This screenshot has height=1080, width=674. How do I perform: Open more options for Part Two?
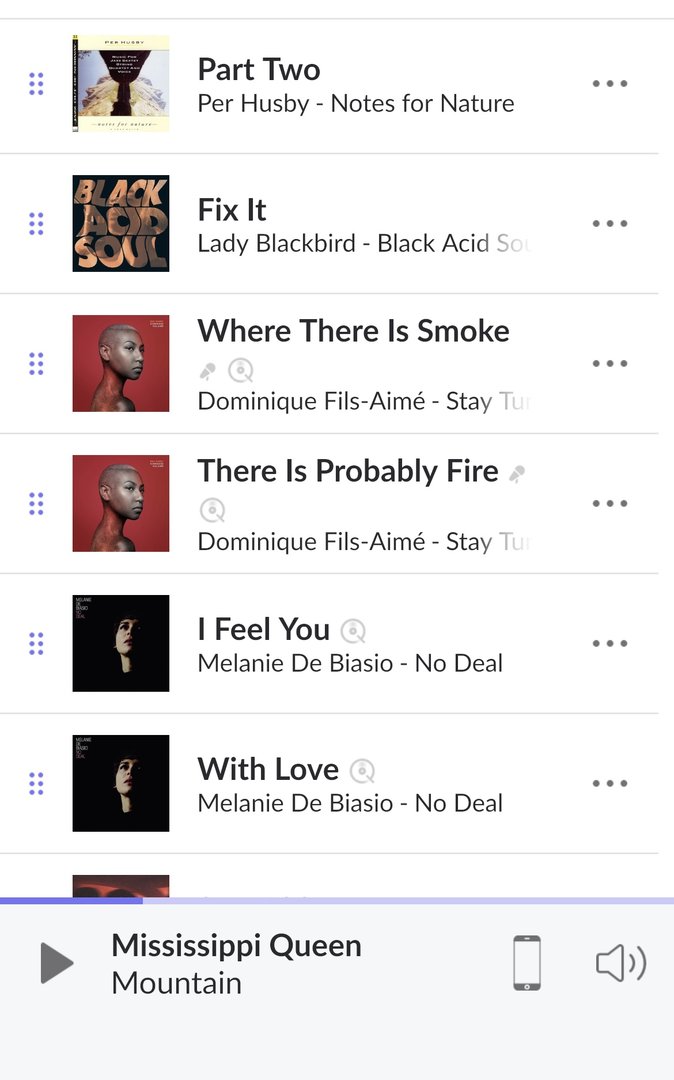(x=610, y=84)
